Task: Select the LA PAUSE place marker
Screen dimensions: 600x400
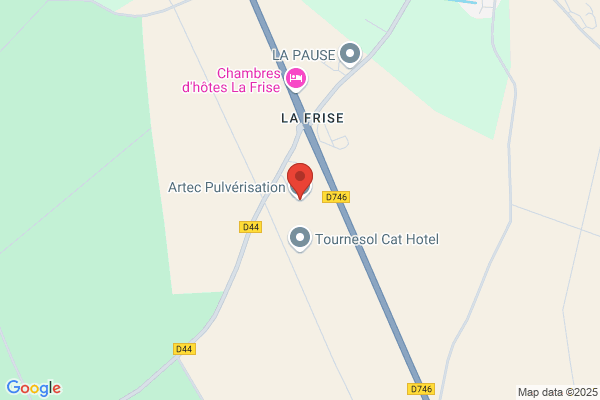Action: 350,54
